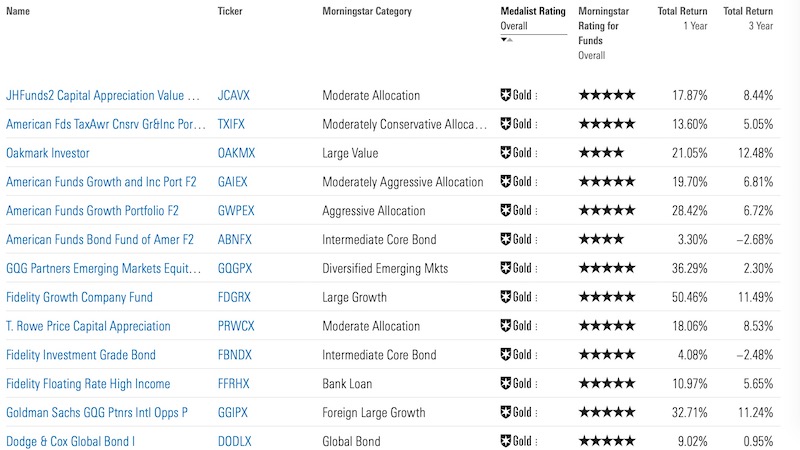View Fidelity Floating Rate High Income
Image resolution: width=800 pixels, height=450 pixels.
[x=88, y=384]
